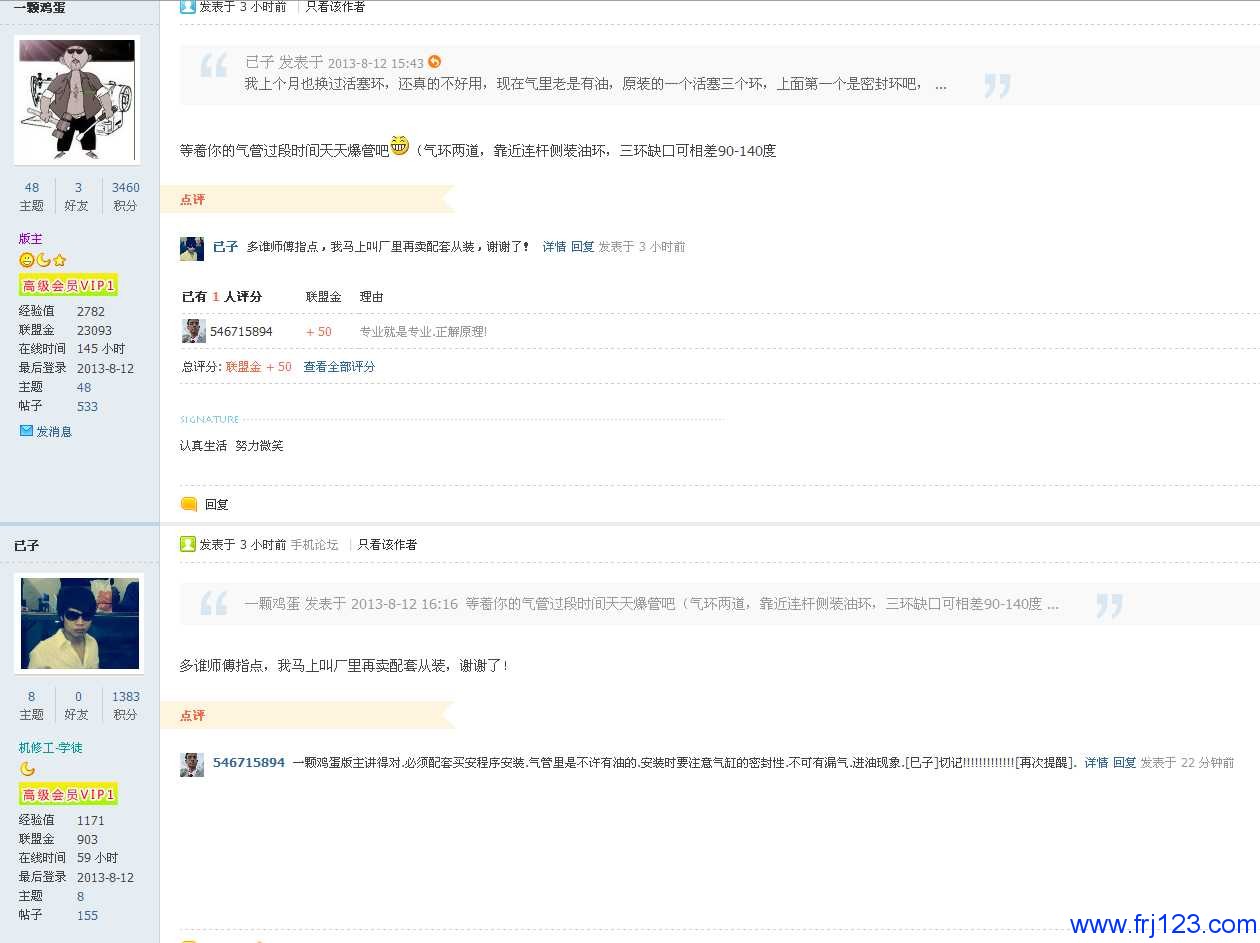View only 一颗鸡蛋's posts with 只看该作者
This screenshot has width=1260, height=943.
335,7
